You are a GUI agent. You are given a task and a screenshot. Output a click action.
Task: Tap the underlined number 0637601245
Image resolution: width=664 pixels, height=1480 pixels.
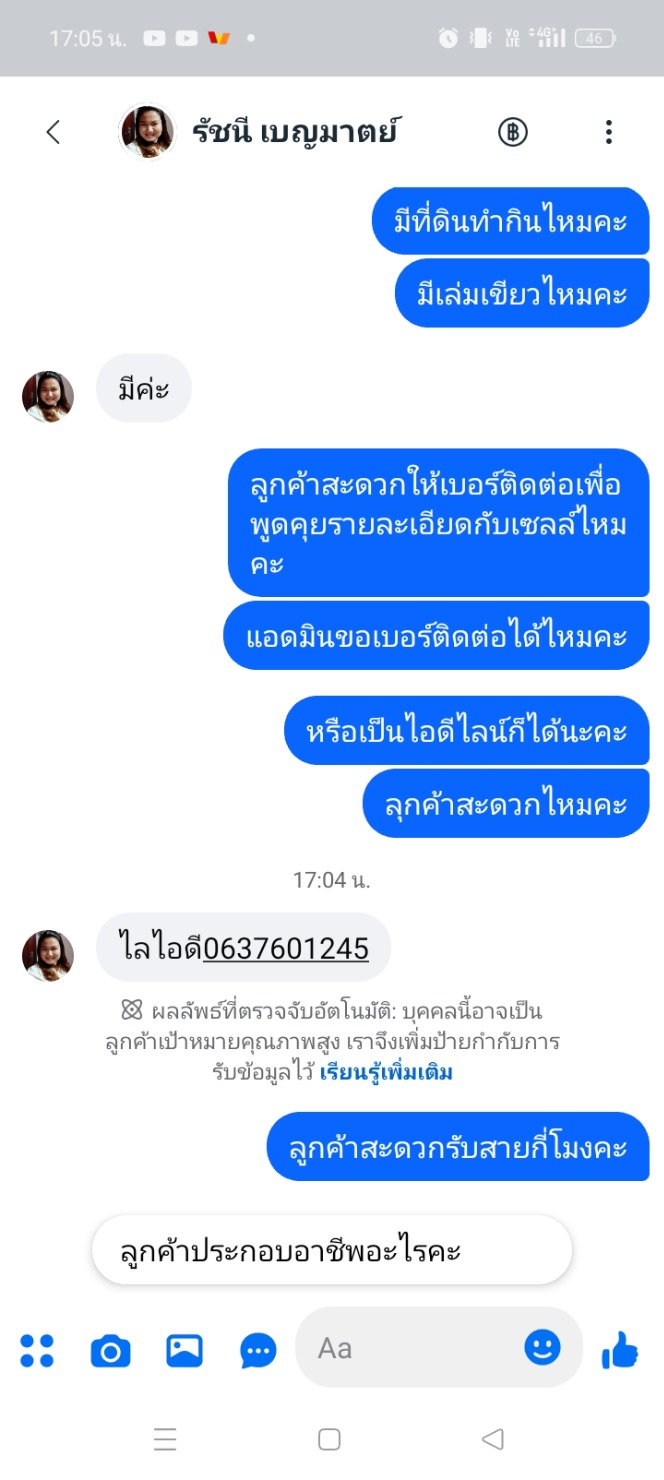pos(286,948)
